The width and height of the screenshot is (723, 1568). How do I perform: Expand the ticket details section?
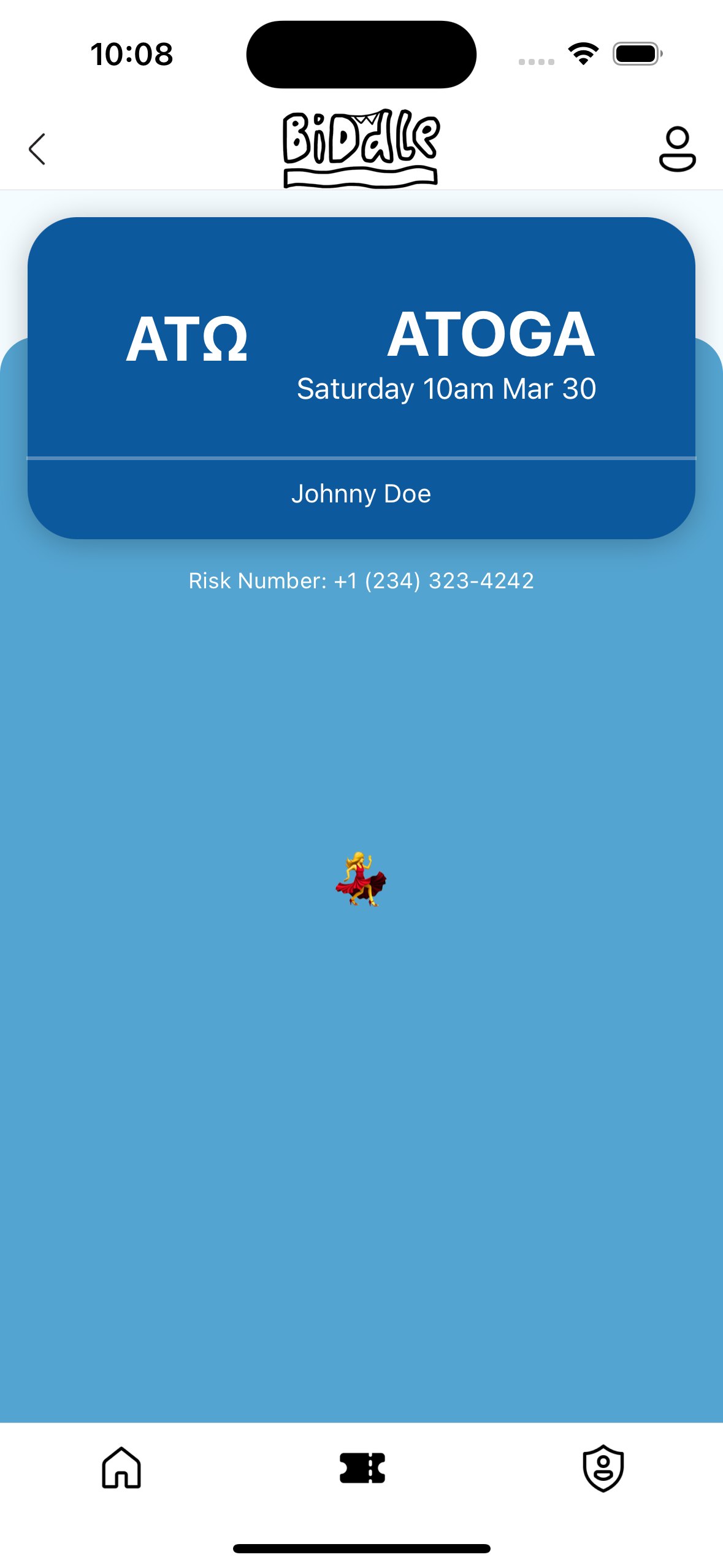[361, 493]
